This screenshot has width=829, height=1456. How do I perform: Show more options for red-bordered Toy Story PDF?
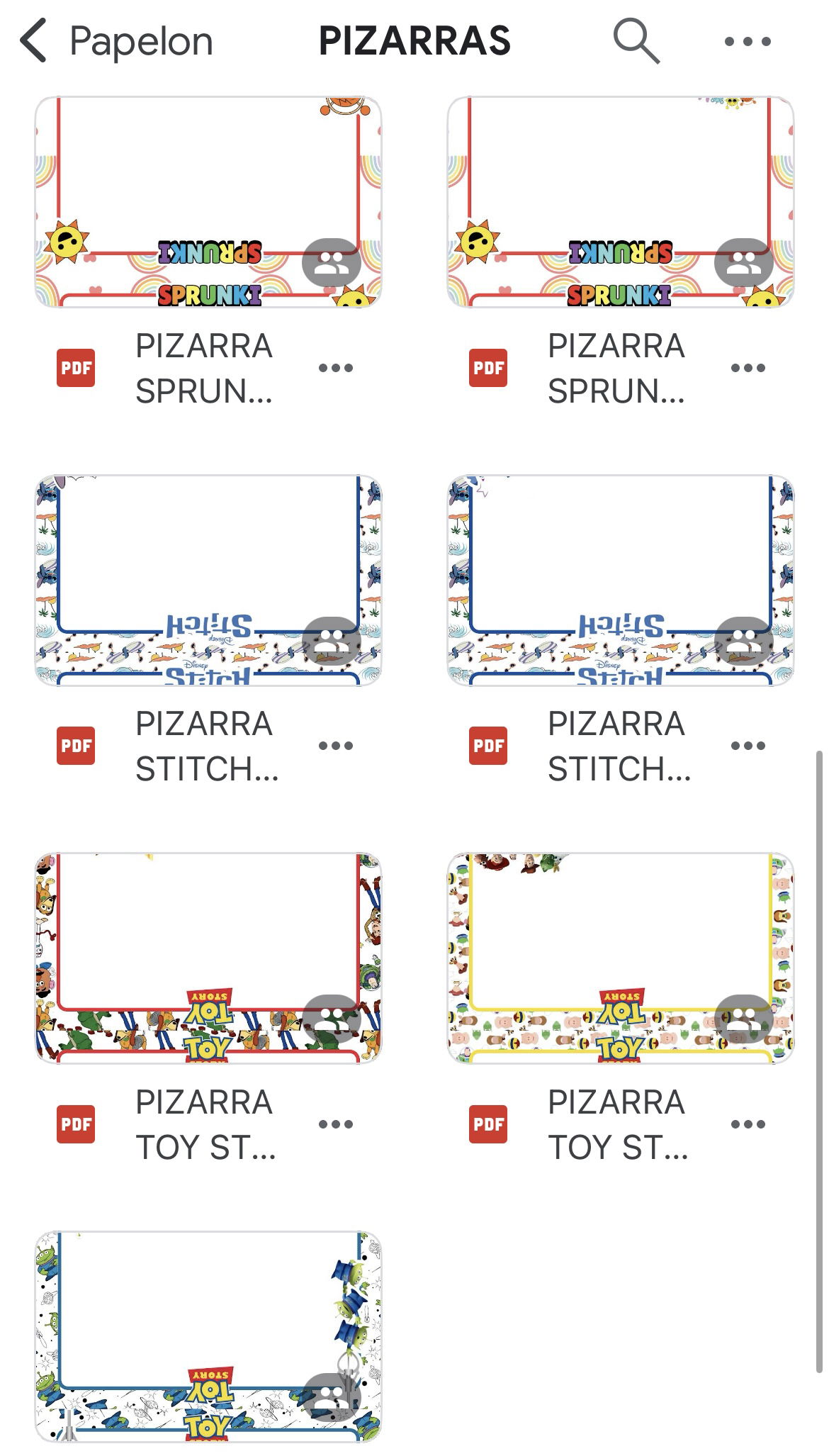tap(336, 1124)
